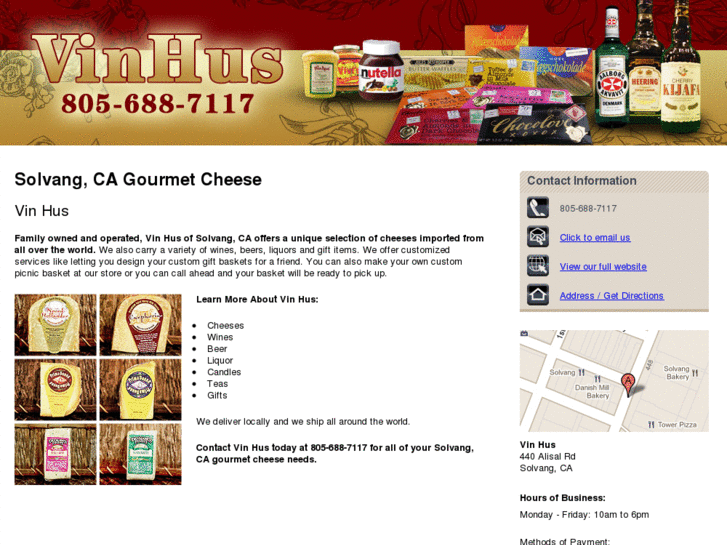Tap the website globe icon
The width and height of the screenshot is (727, 545).
pos(538,266)
